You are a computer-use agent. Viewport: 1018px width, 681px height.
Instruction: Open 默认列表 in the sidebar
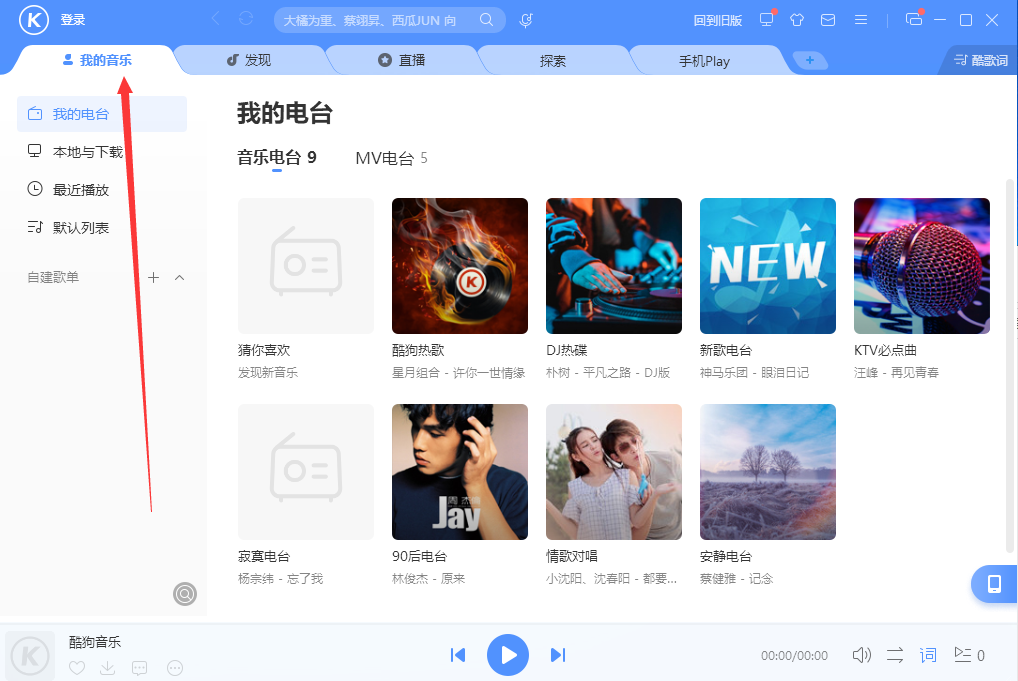[x=81, y=228]
